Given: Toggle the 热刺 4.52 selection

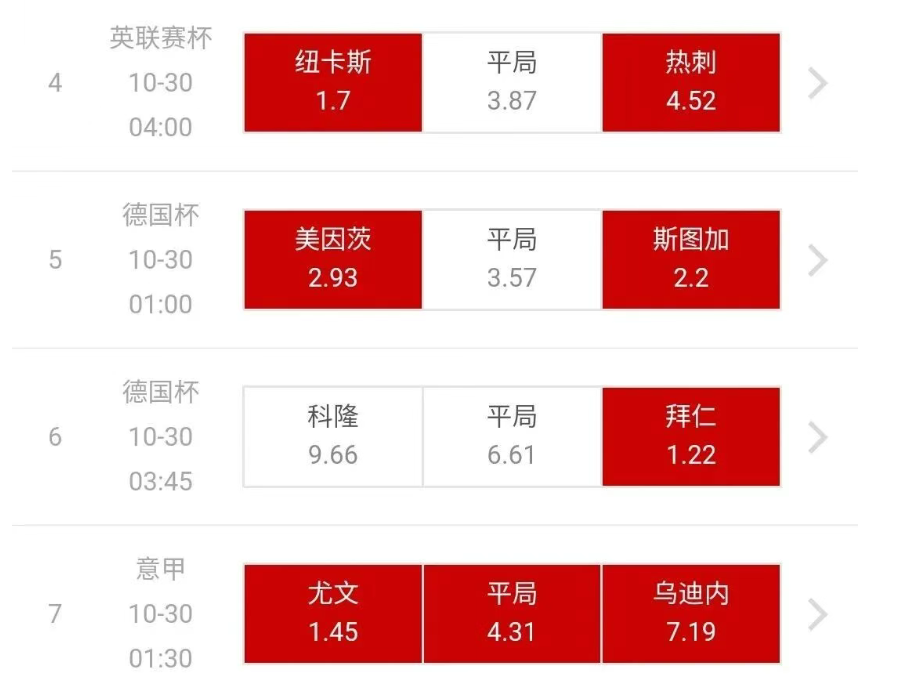Looking at the screenshot, I should (x=691, y=82).
